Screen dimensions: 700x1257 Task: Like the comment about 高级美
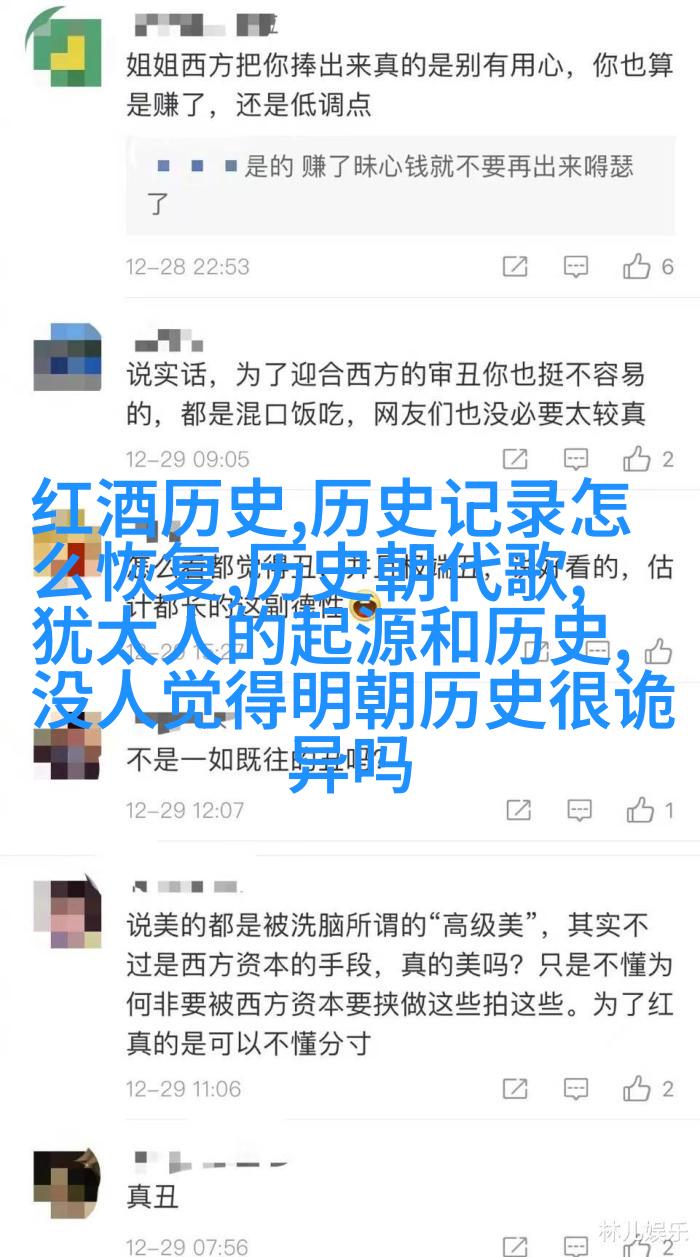click(x=637, y=1088)
